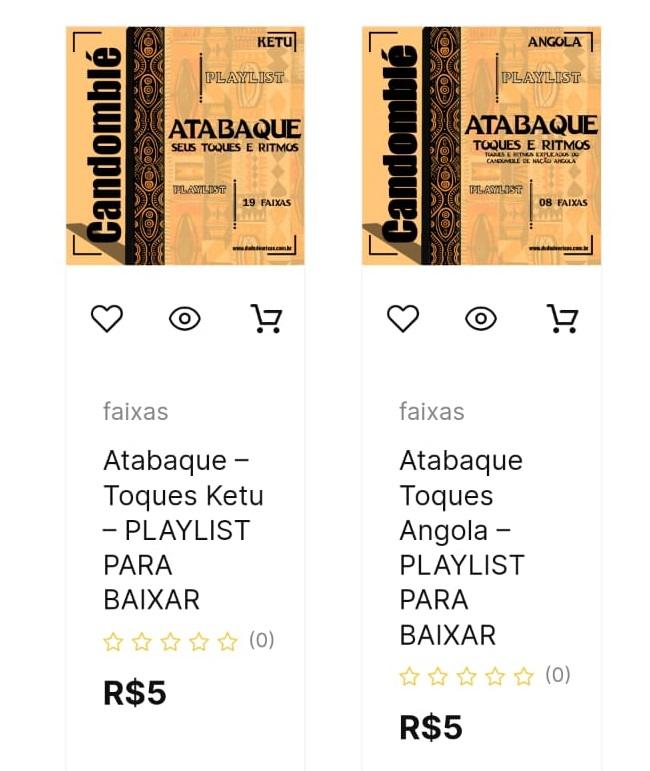Quick view Atabaque Toques Angola playlist
The height and width of the screenshot is (771, 650).
coord(481,319)
